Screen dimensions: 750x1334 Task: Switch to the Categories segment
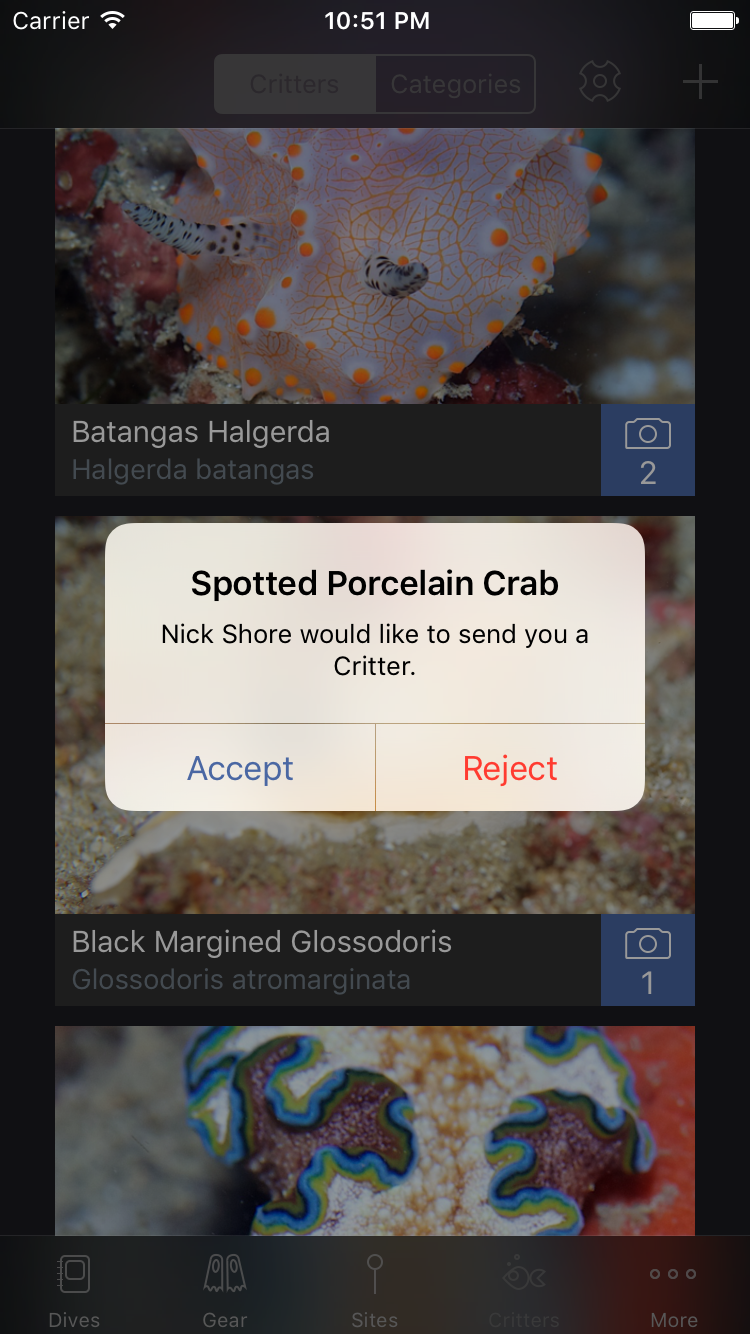[x=455, y=84]
